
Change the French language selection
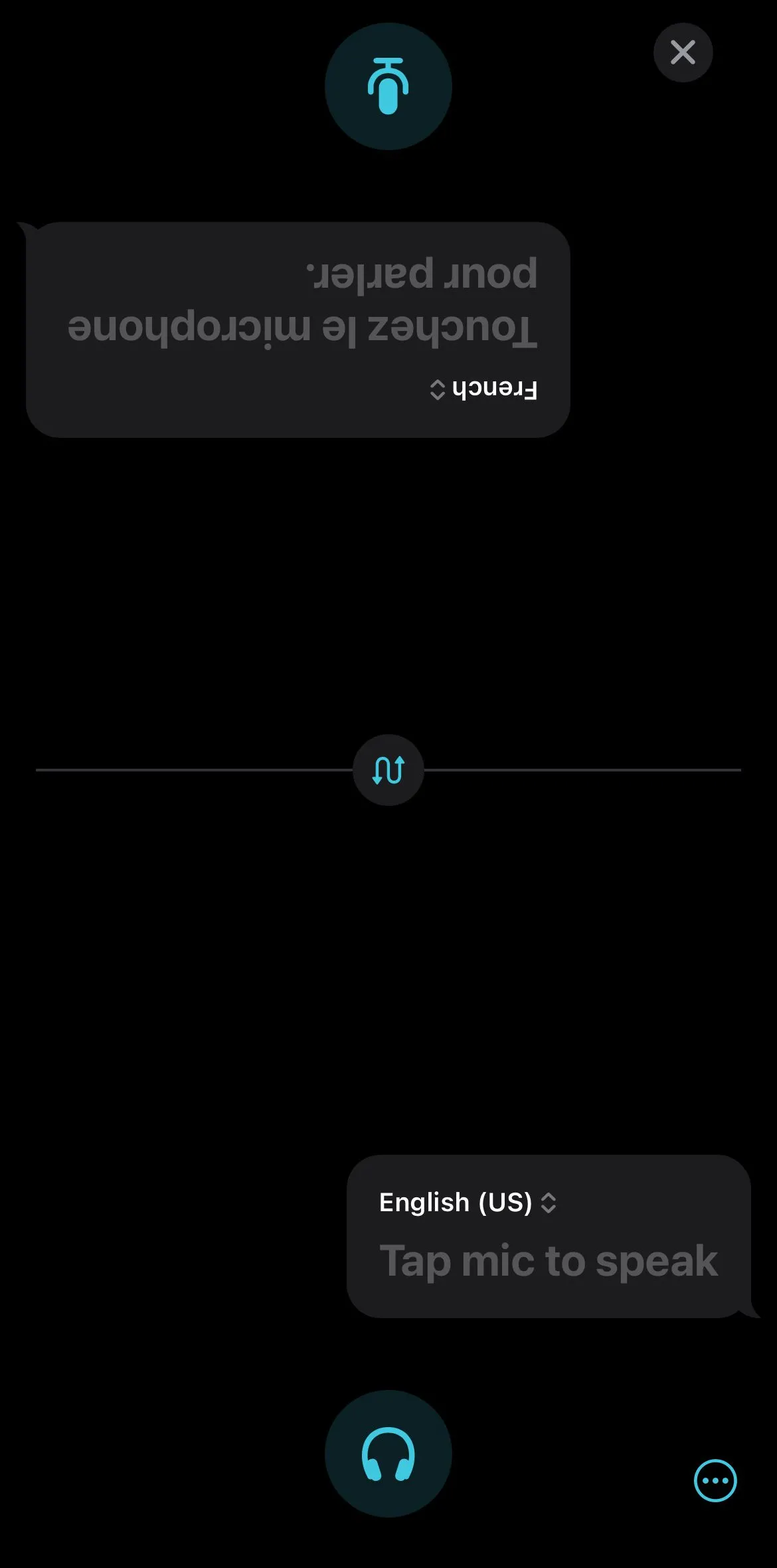483,389
